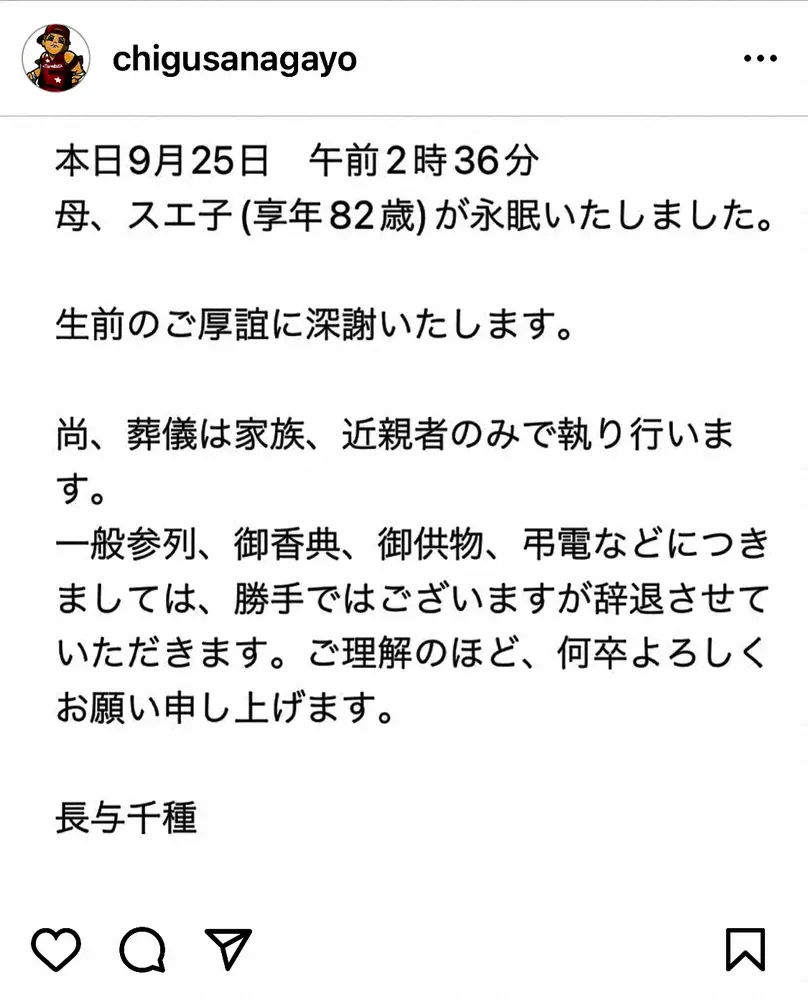Open the three-dot overflow menu
This screenshot has height=1000, width=808.
click(x=761, y=59)
